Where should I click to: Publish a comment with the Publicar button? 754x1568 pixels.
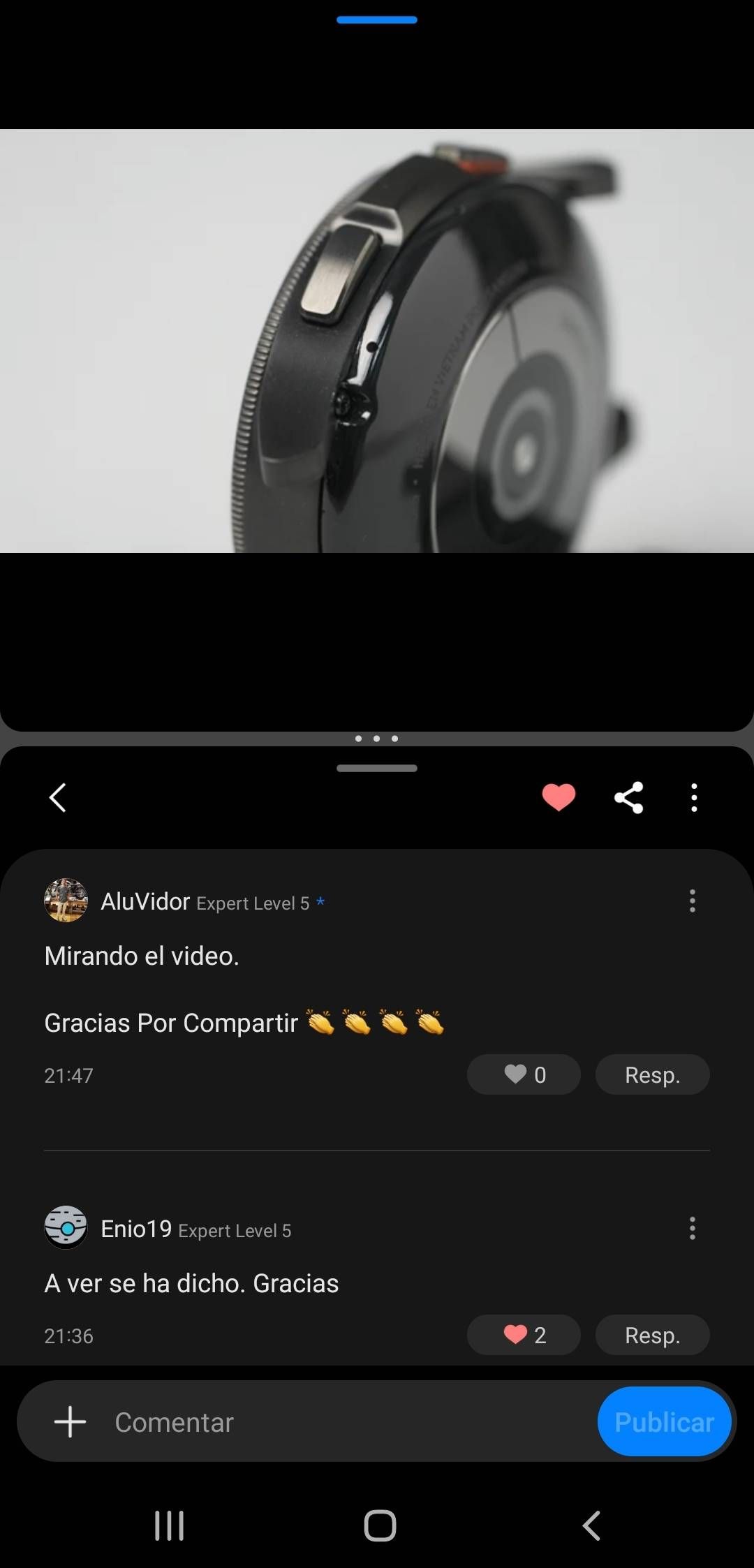click(x=664, y=1421)
